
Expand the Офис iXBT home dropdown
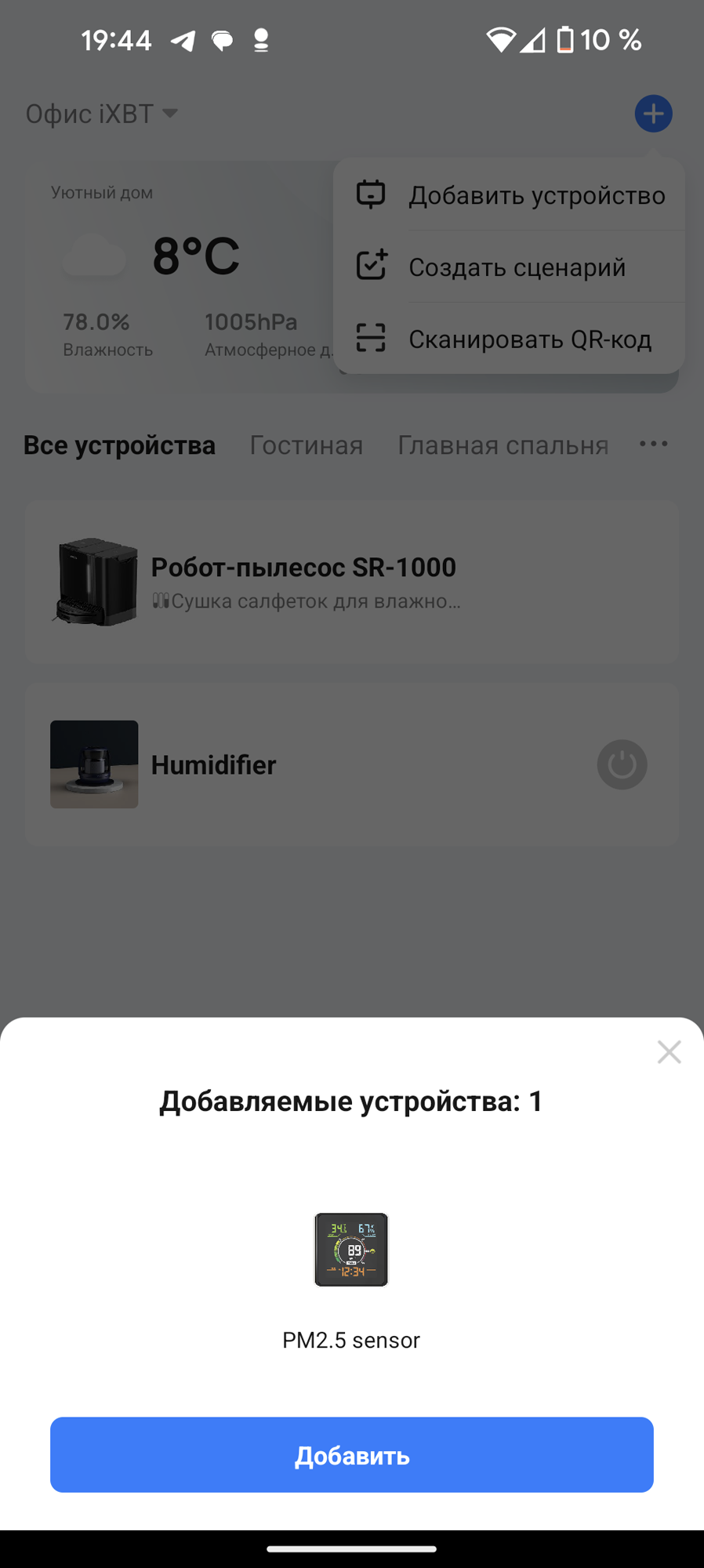pos(102,114)
